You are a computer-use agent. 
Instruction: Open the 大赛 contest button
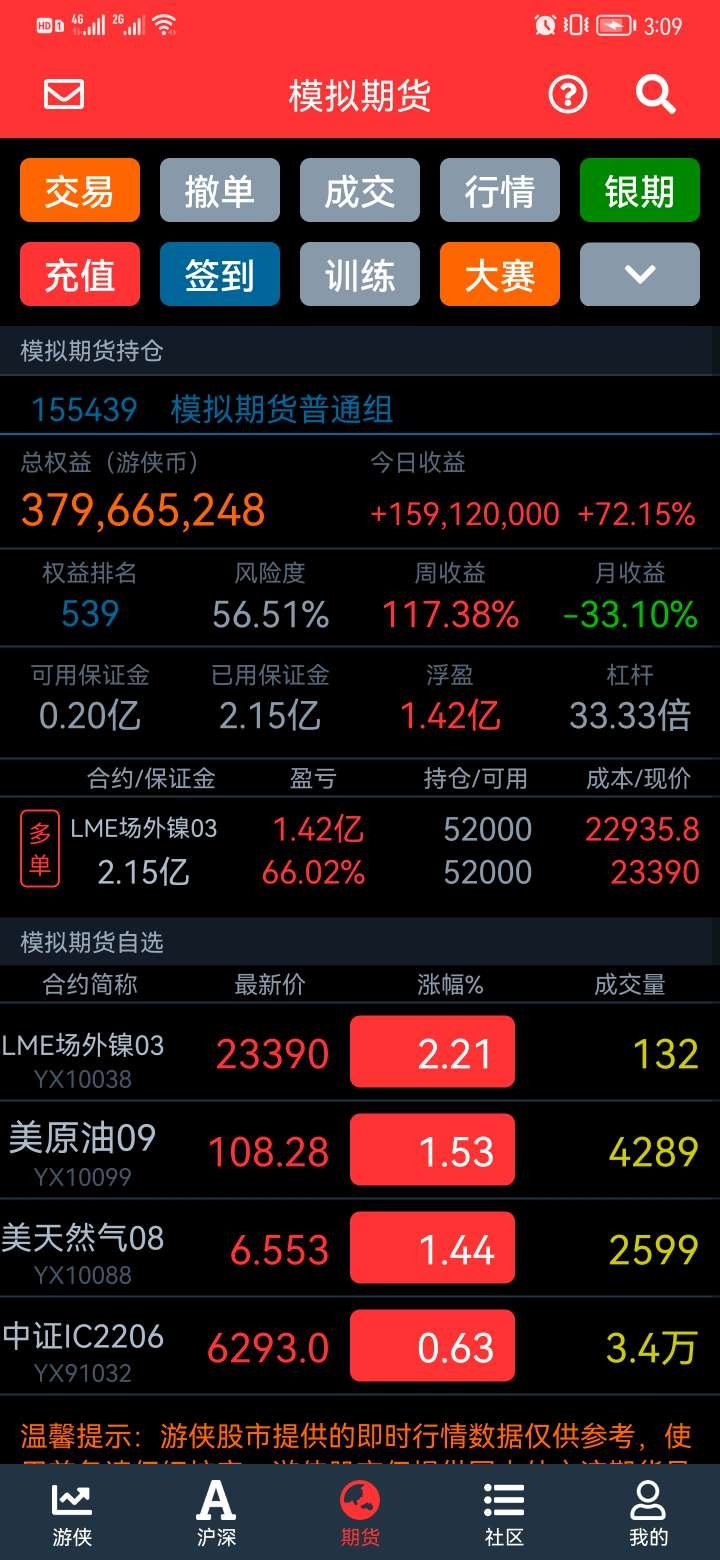(x=500, y=274)
